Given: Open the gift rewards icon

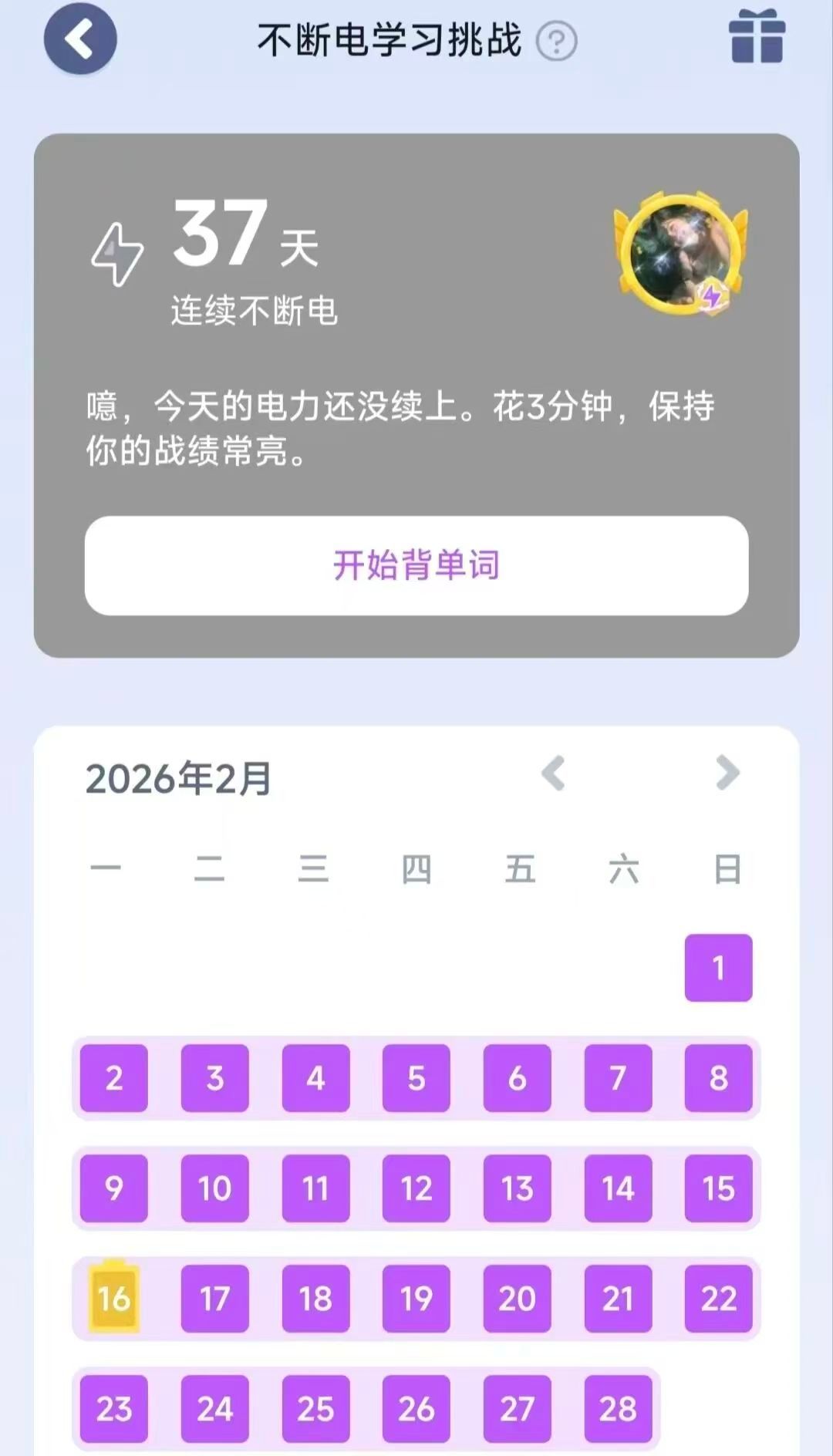Looking at the screenshot, I should tap(756, 37).
